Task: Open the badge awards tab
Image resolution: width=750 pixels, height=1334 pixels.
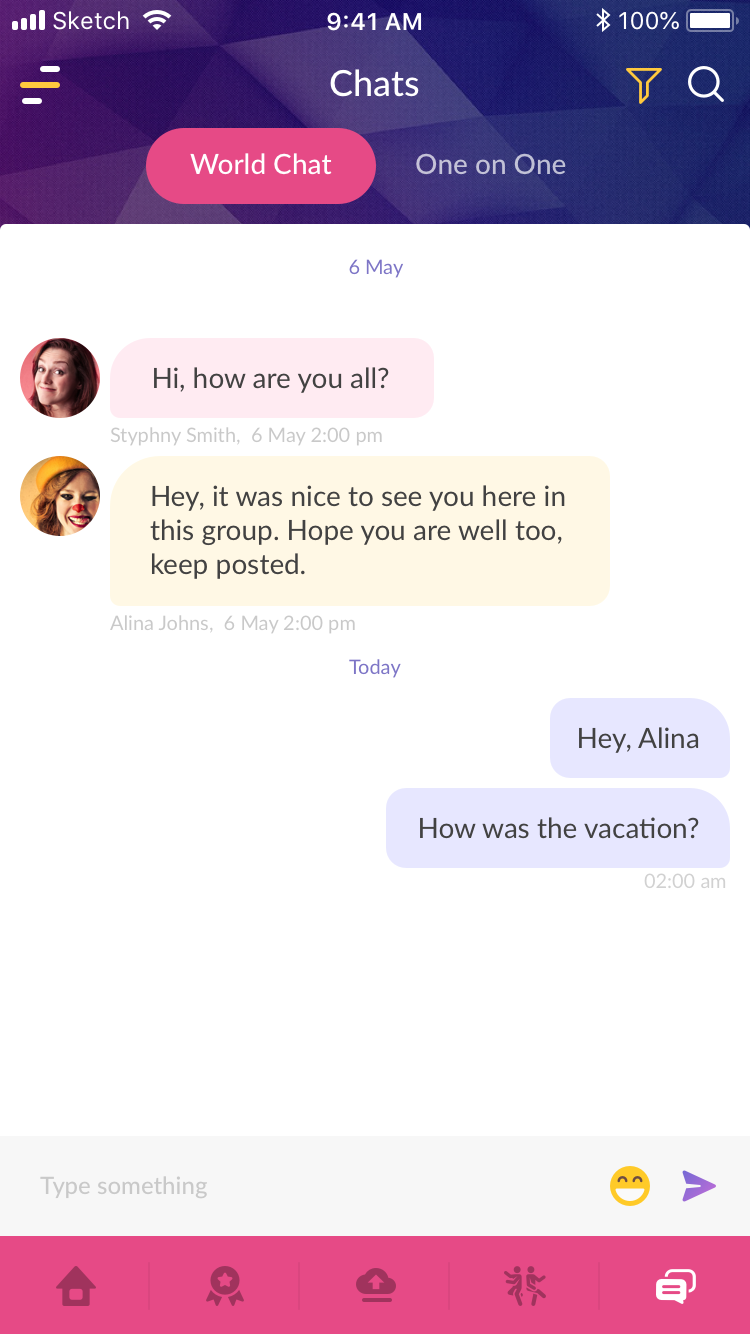Action: [x=225, y=1285]
